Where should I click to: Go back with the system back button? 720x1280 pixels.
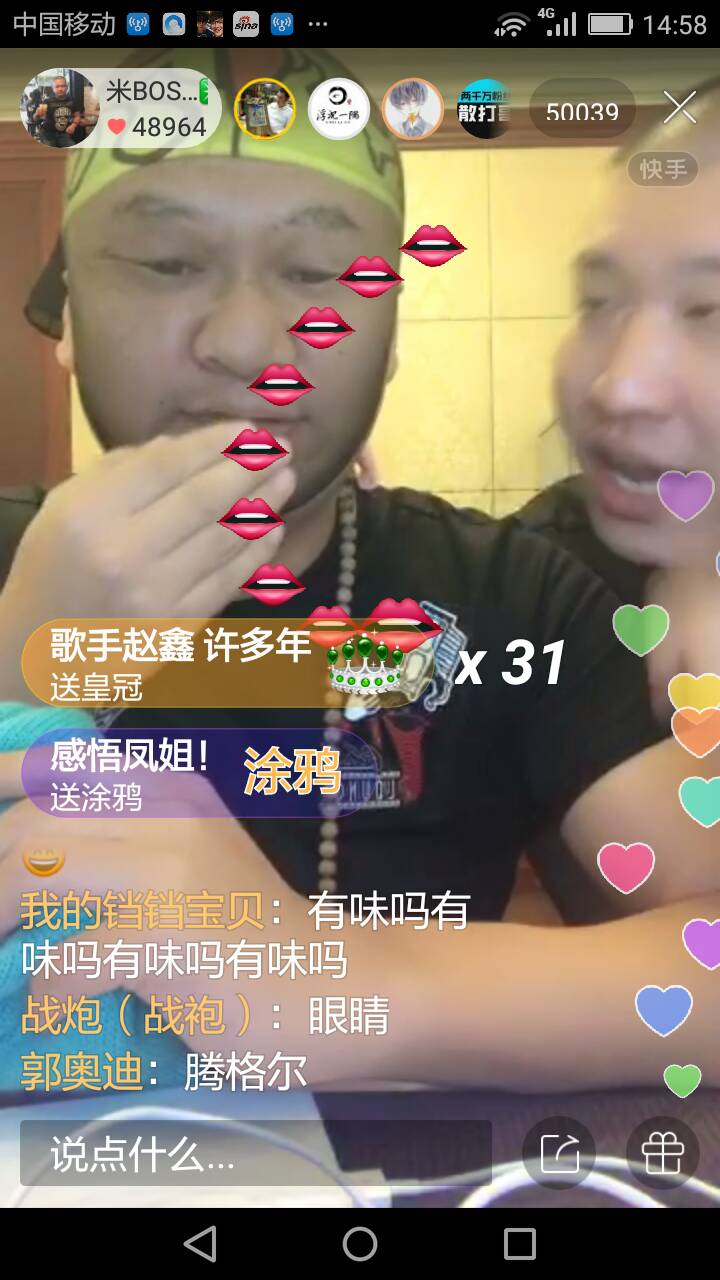pos(200,1244)
